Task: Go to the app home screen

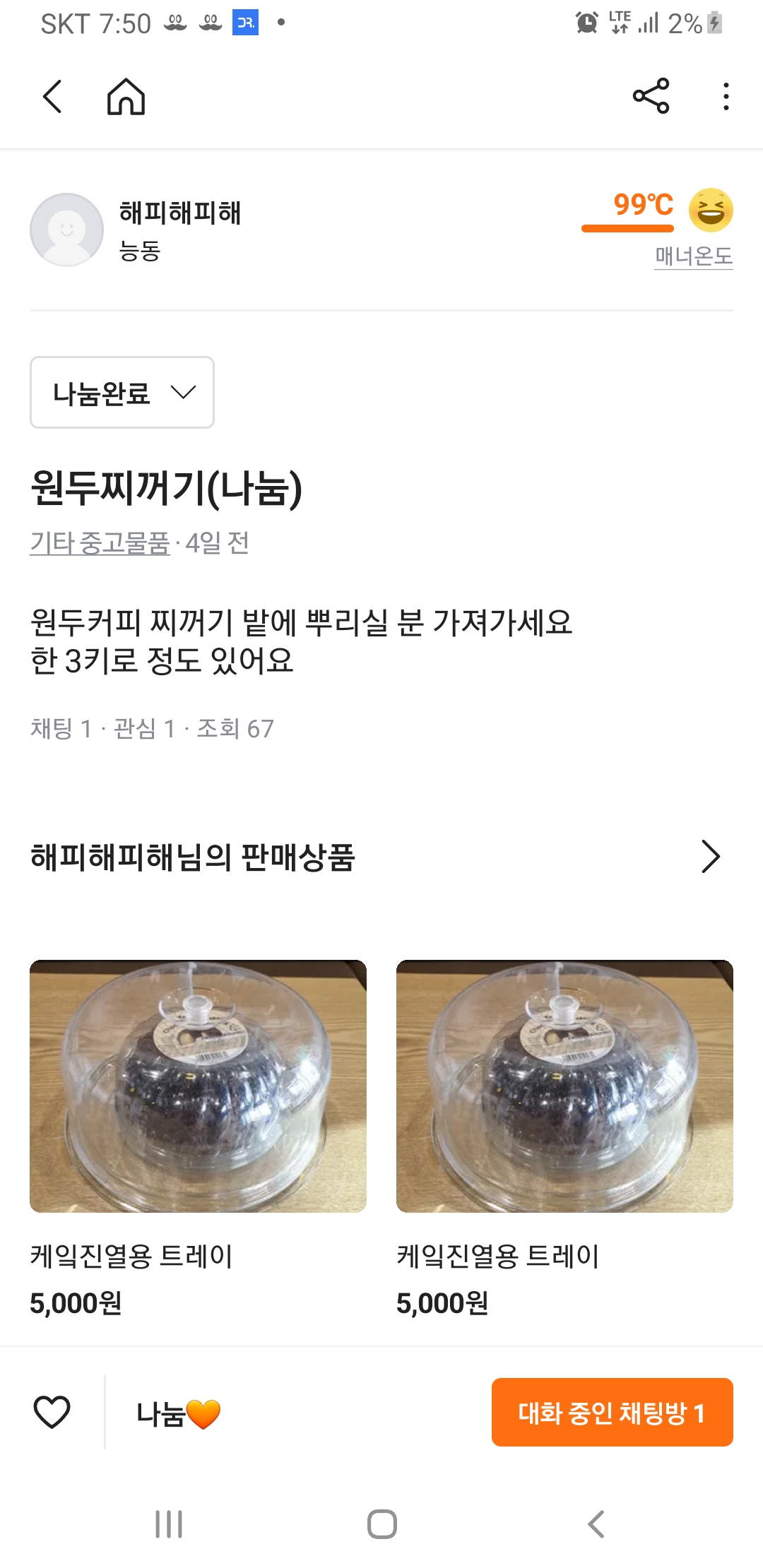Action: [126, 96]
